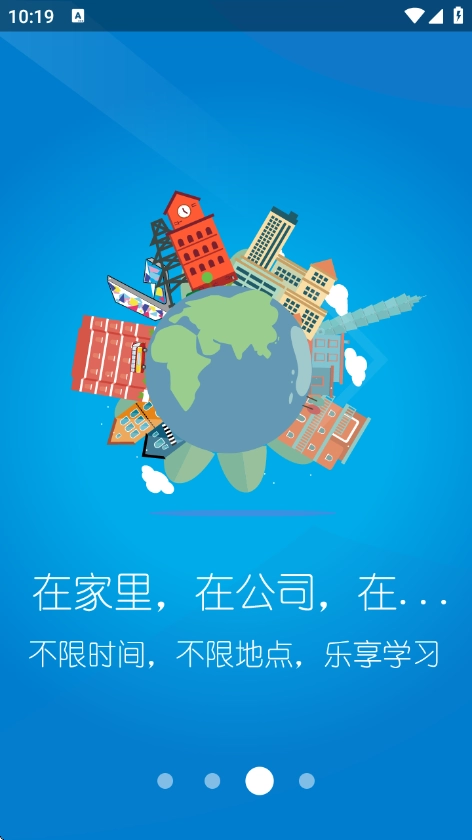Go to the fourth page indicator dot
The height and width of the screenshot is (840, 472).
pyautogui.click(x=306, y=781)
